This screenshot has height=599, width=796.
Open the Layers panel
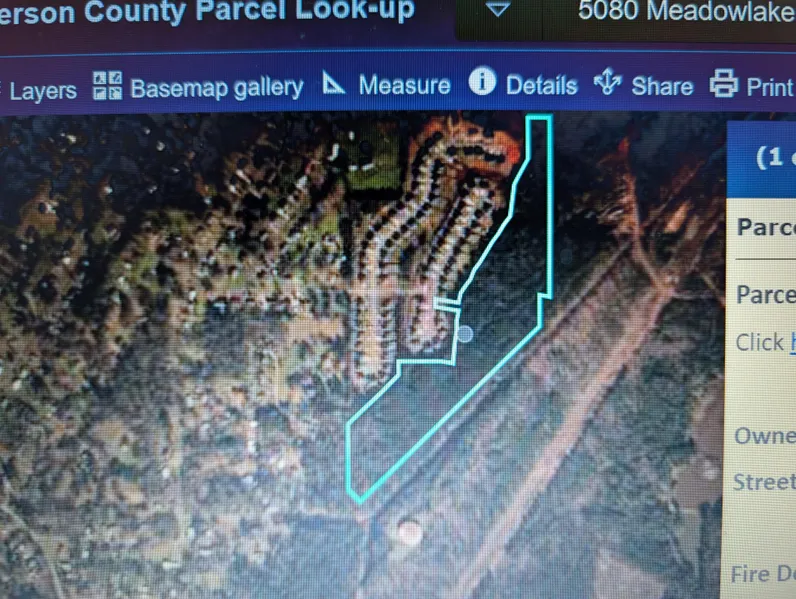pos(40,89)
